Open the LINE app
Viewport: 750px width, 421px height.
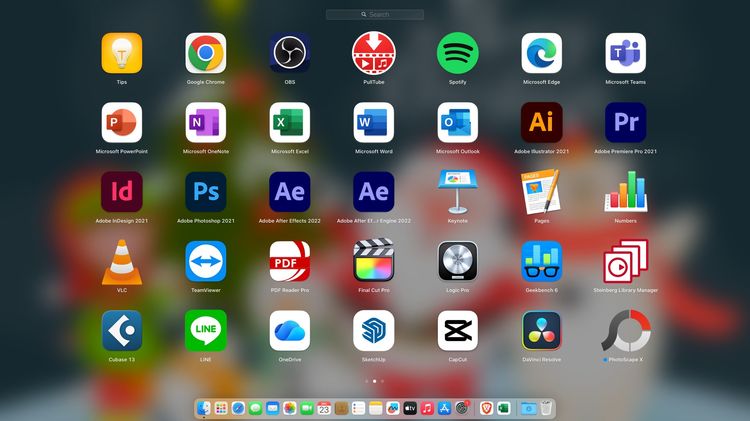206,330
